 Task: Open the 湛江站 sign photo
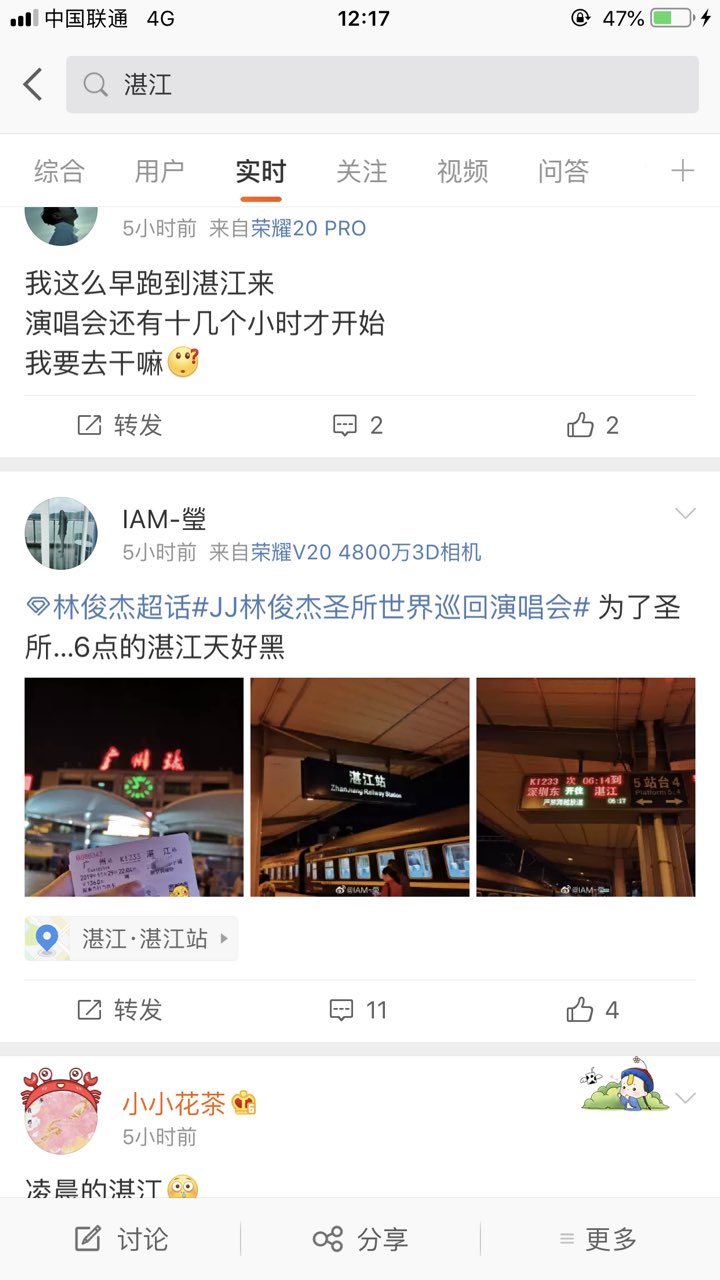[x=360, y=787]
